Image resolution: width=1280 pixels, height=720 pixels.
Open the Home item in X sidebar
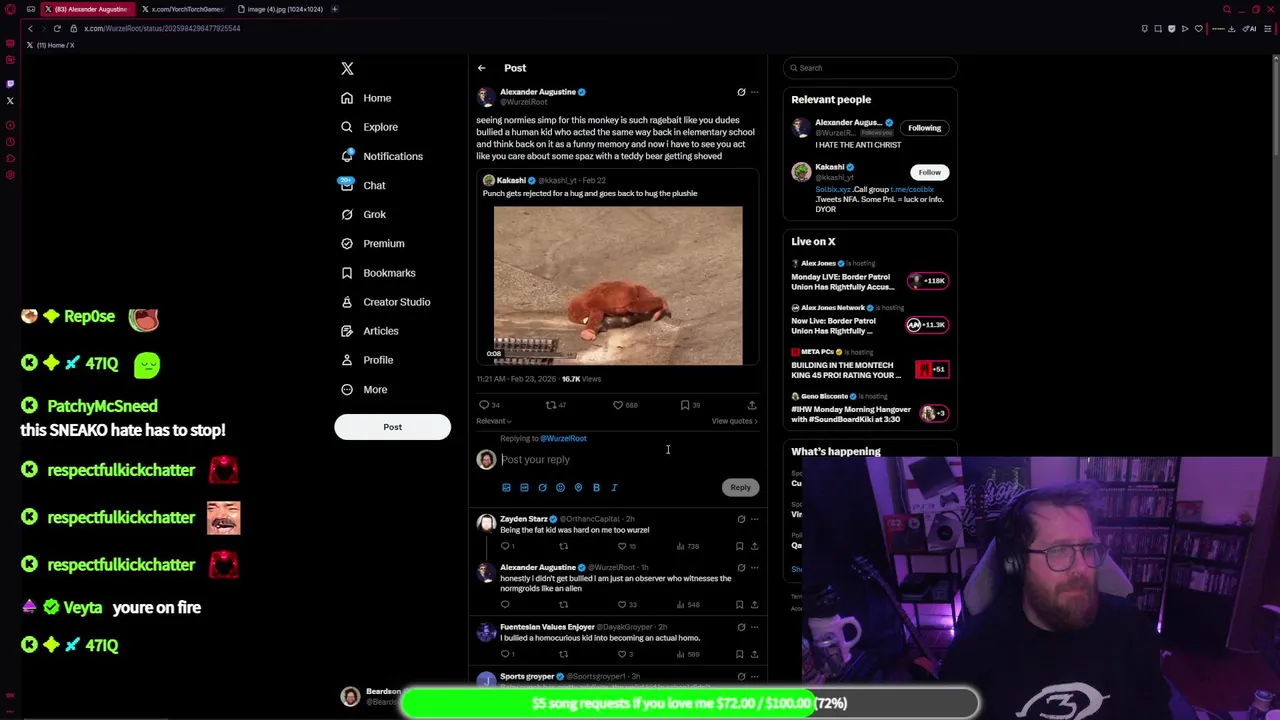tap(376, 98)
